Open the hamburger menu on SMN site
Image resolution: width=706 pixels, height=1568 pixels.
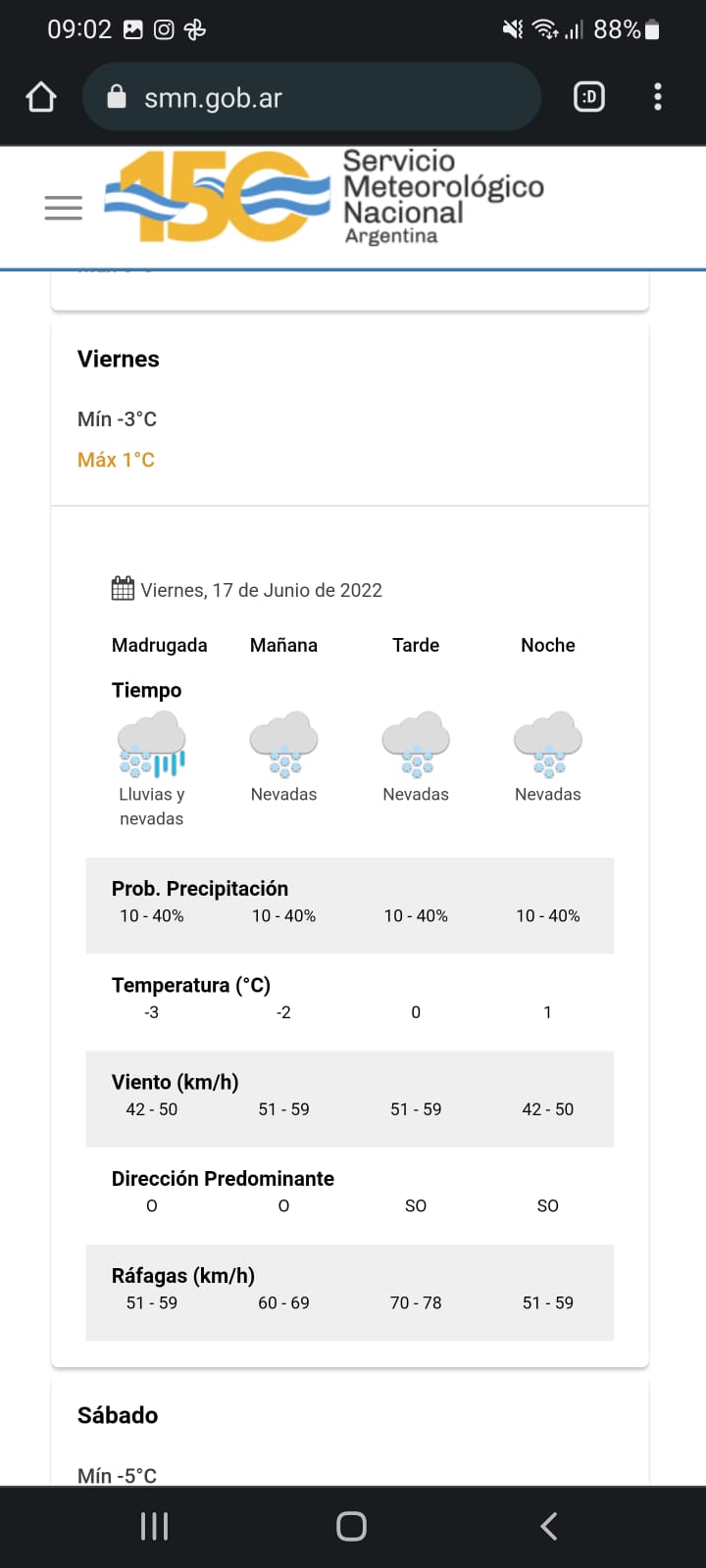64,208
